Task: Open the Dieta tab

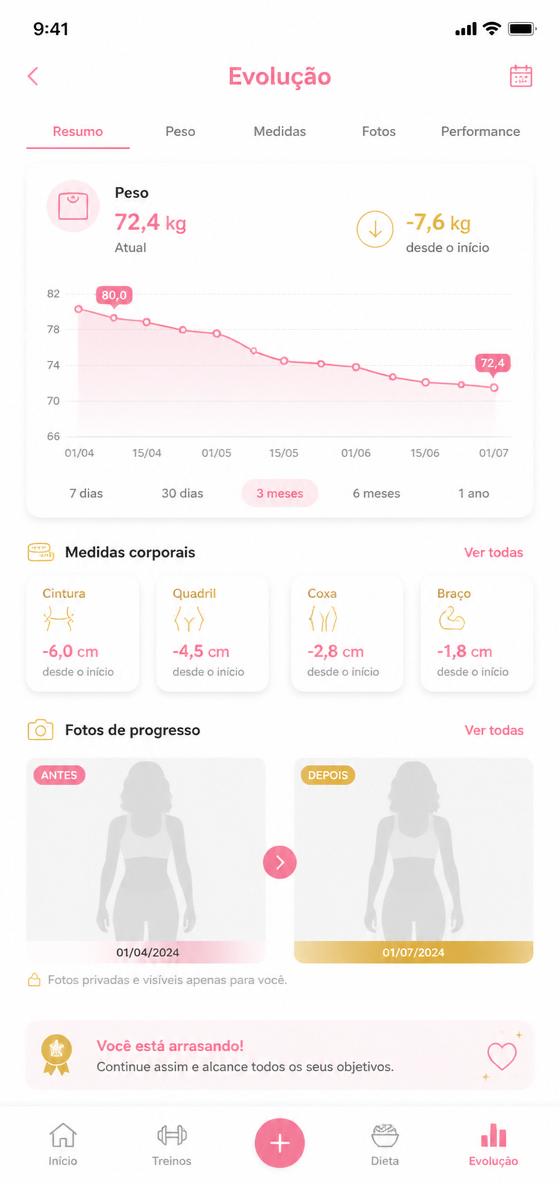Action: click(x=385, y=1145)
